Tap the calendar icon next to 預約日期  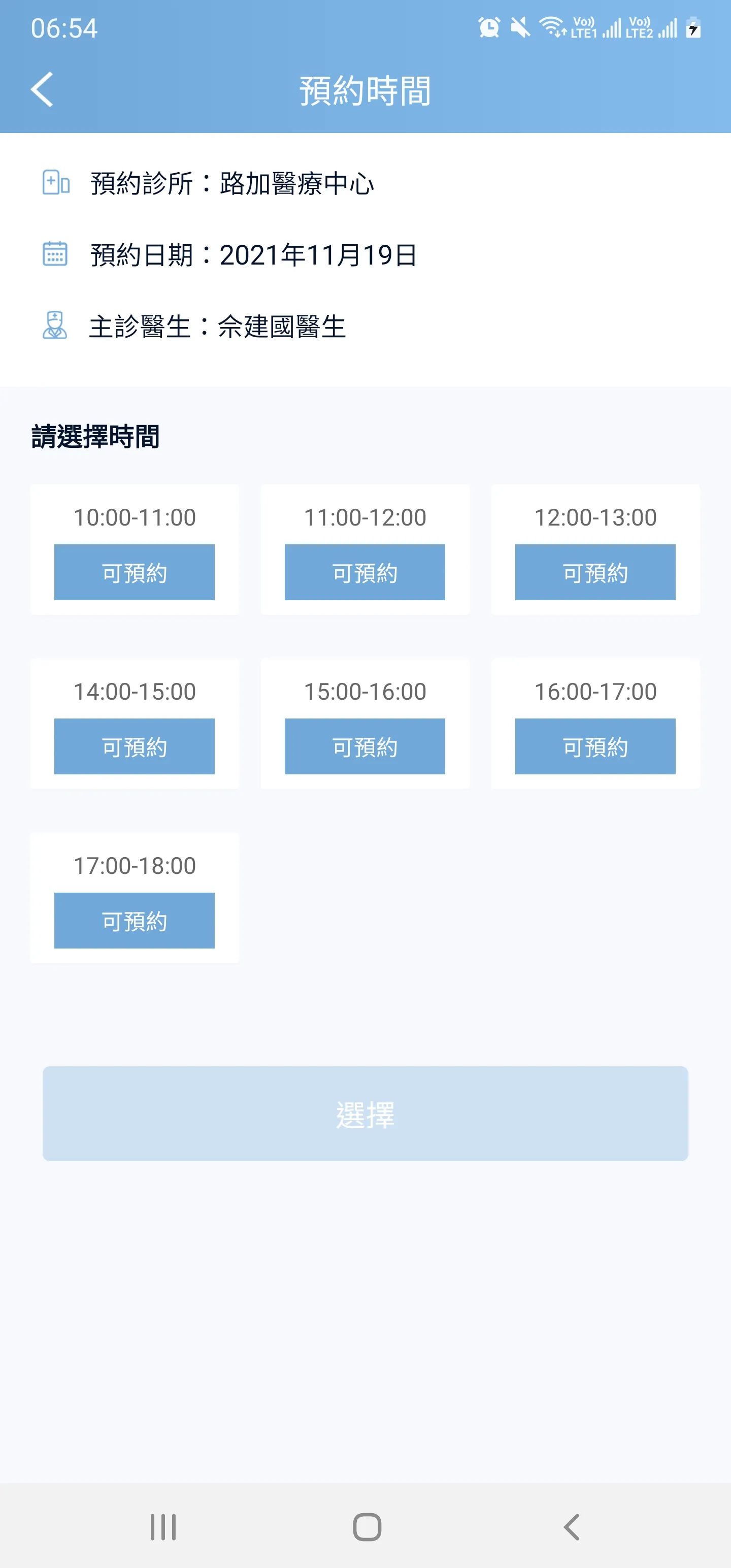(x=55, y=255)
